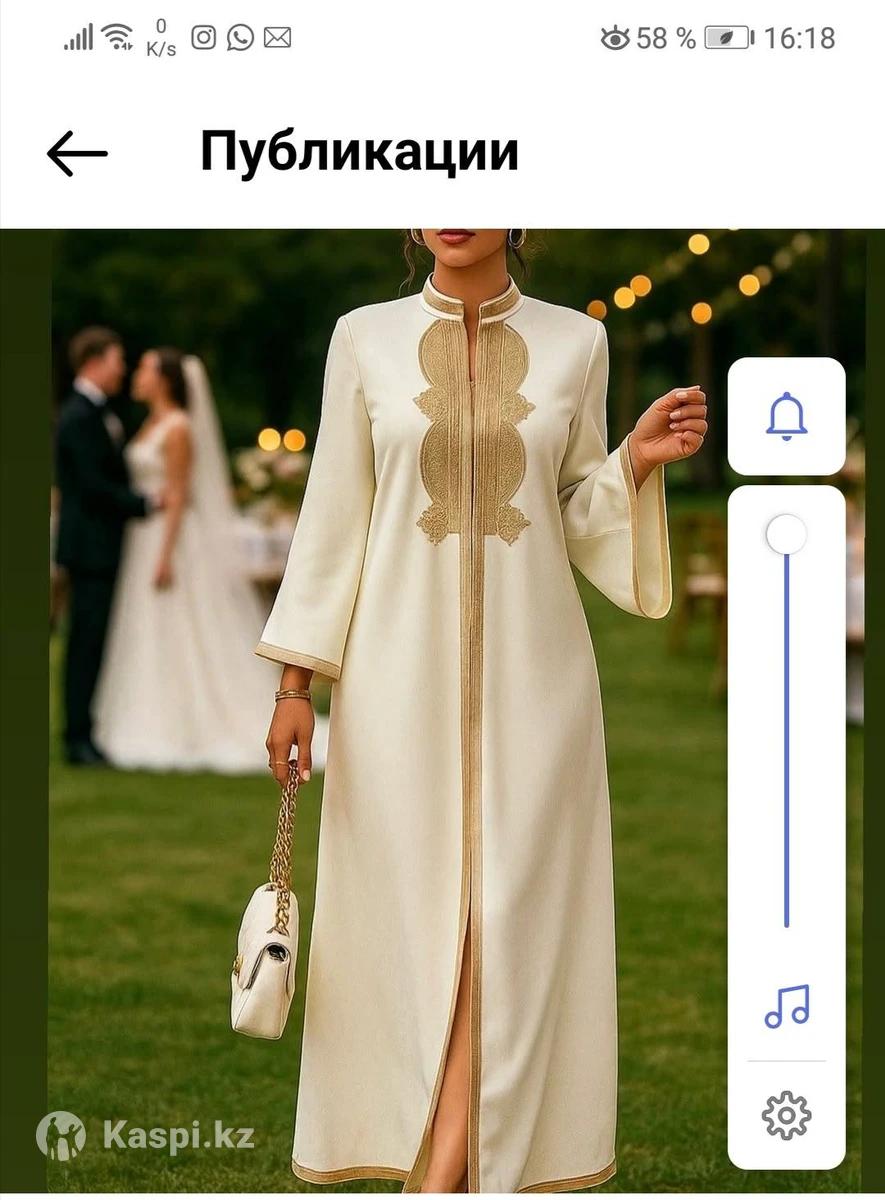The image size is (885, 1200).
Task: Open sound settings gear
Action: [x=786, y=1115]
